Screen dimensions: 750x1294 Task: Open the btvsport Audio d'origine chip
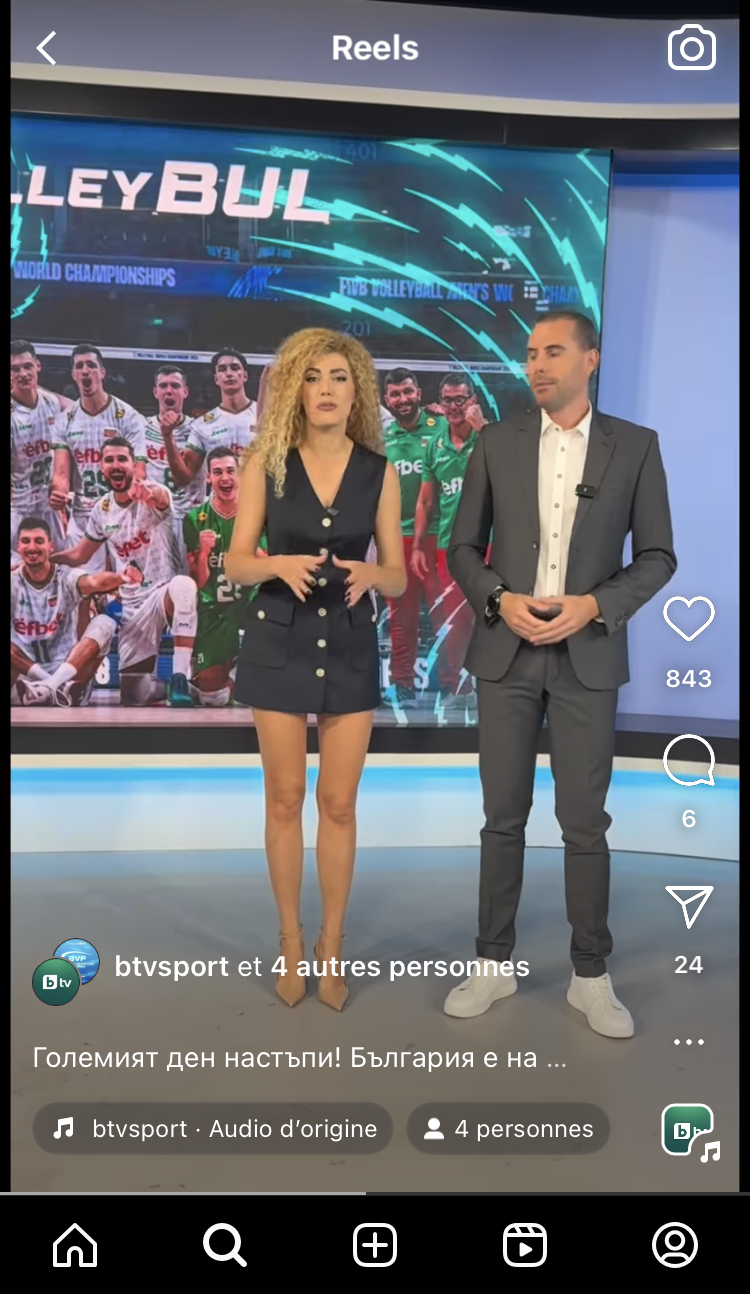pyautogui.click(x=213, y=1129)
